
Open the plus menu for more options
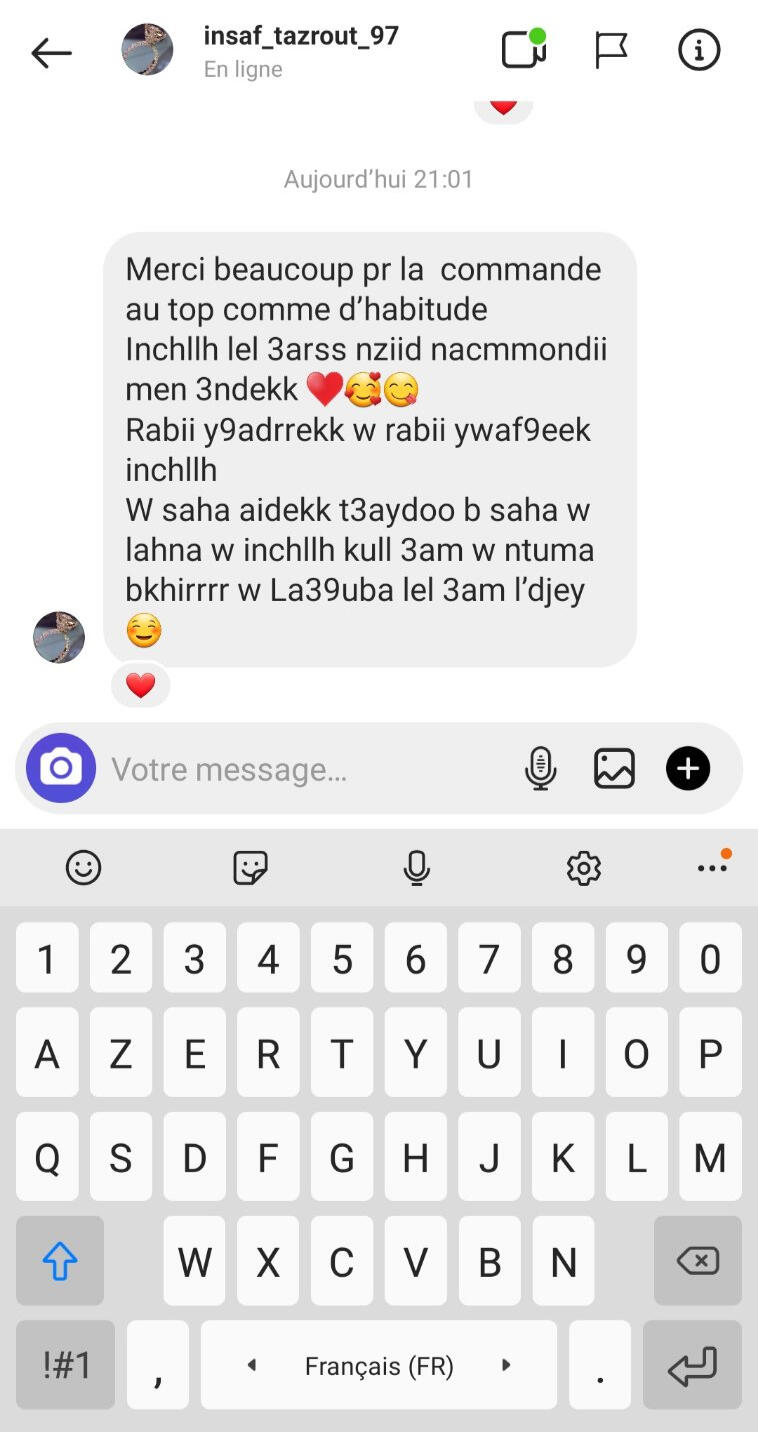688,768
